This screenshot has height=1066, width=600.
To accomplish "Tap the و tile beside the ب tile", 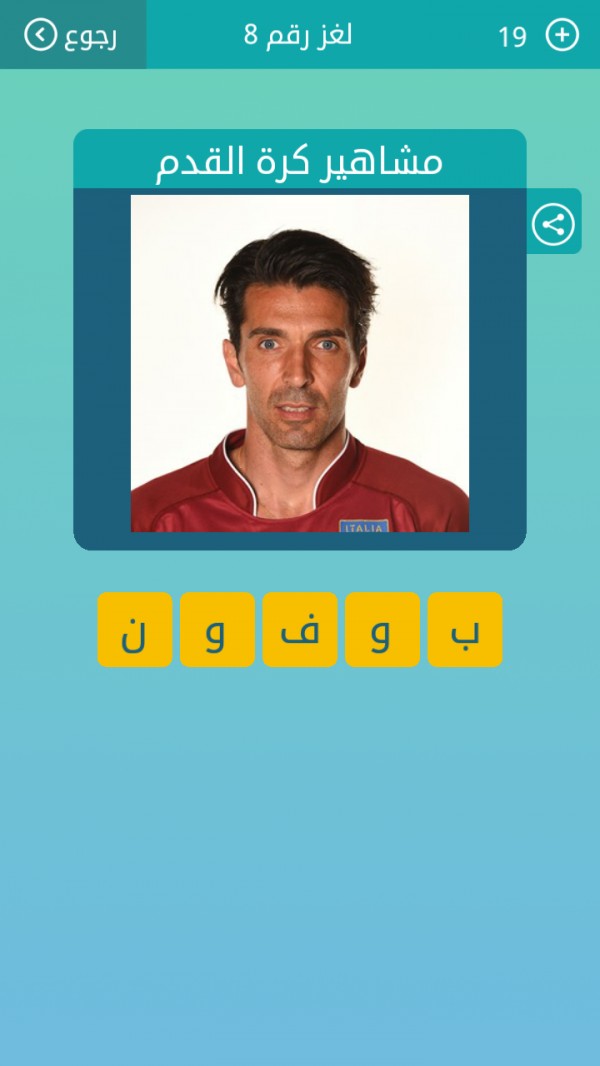I will click(382, 630).
